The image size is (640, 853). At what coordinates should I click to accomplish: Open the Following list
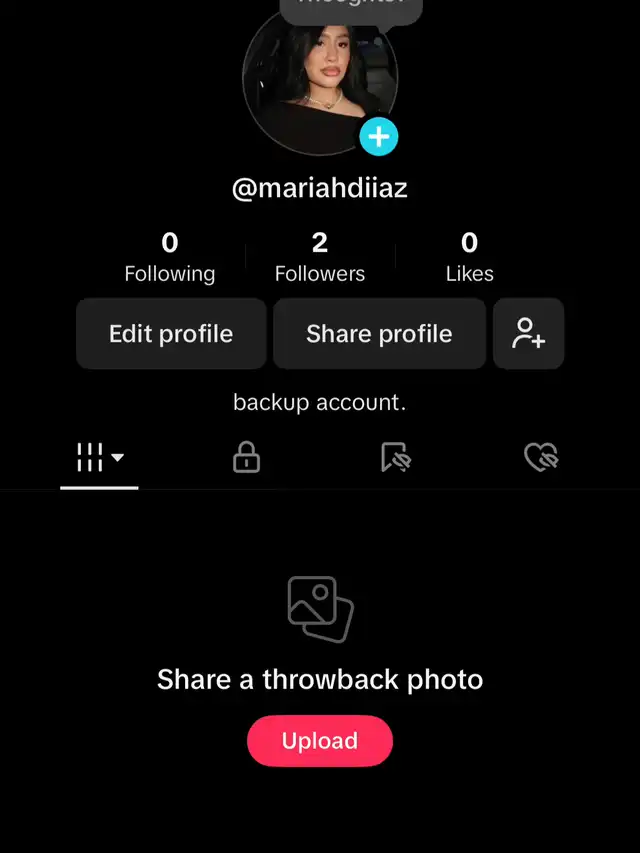click(x=170, y=257)
